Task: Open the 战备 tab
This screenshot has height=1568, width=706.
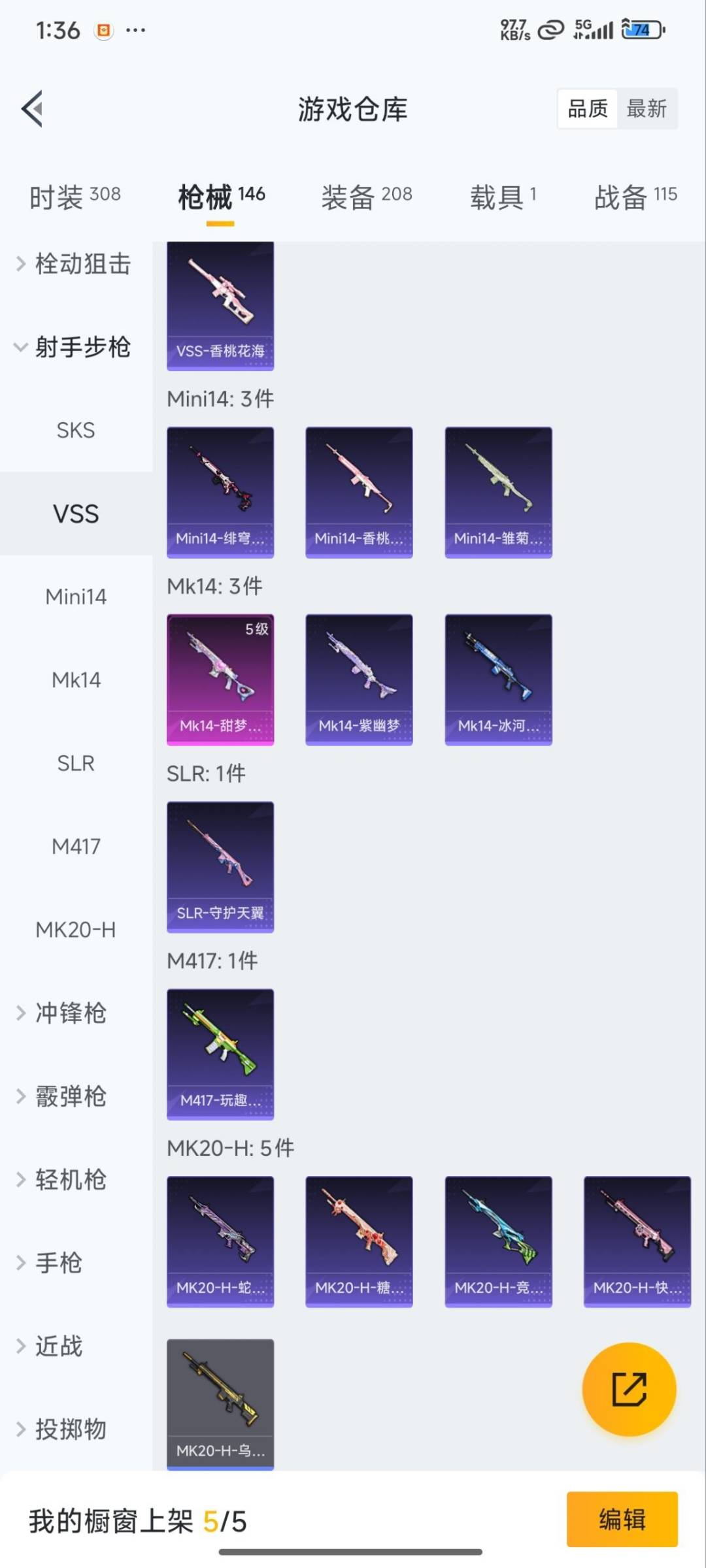Action: coord(635,197)
